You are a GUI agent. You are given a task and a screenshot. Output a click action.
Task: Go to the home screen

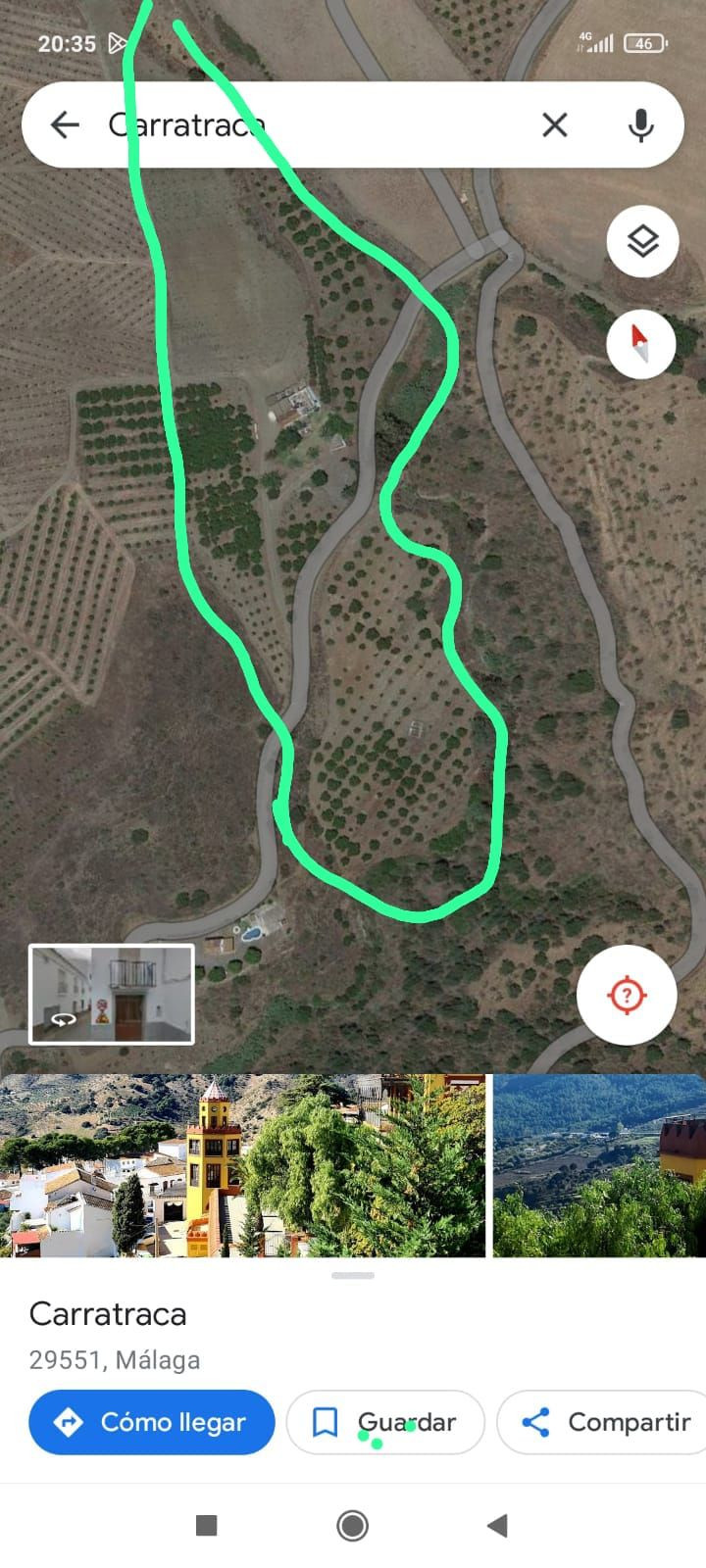click(353, 1525)
